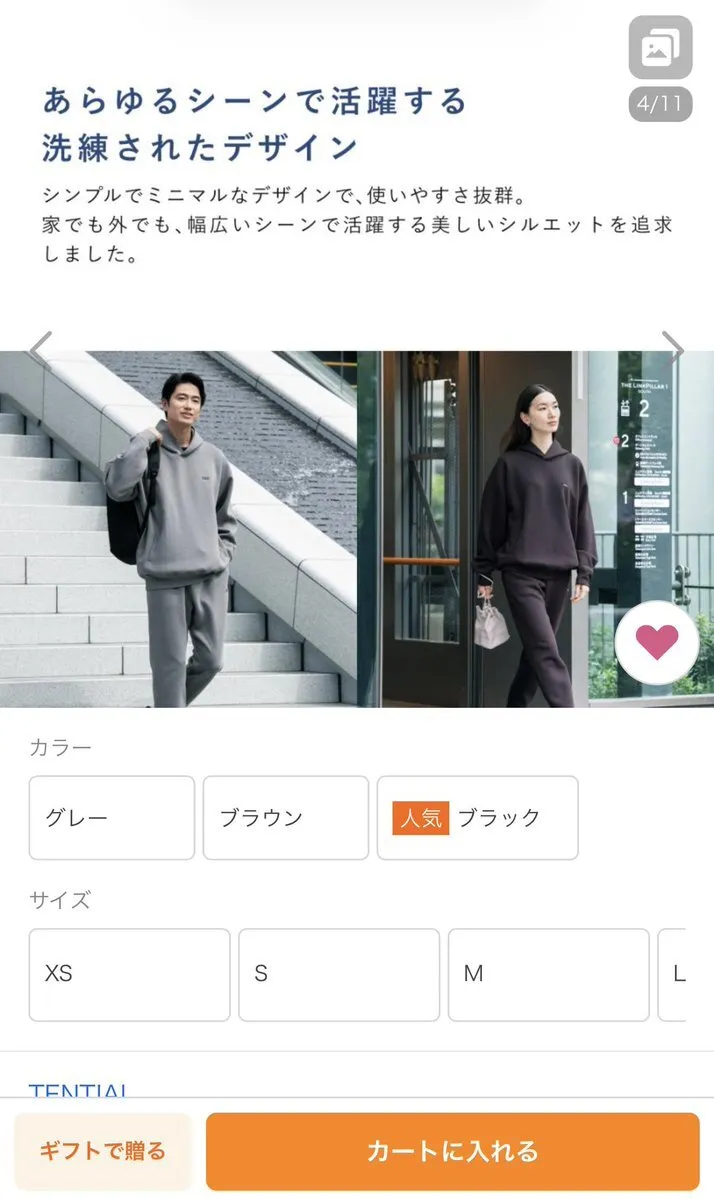Open the TENTIAL brand link

78,1090
